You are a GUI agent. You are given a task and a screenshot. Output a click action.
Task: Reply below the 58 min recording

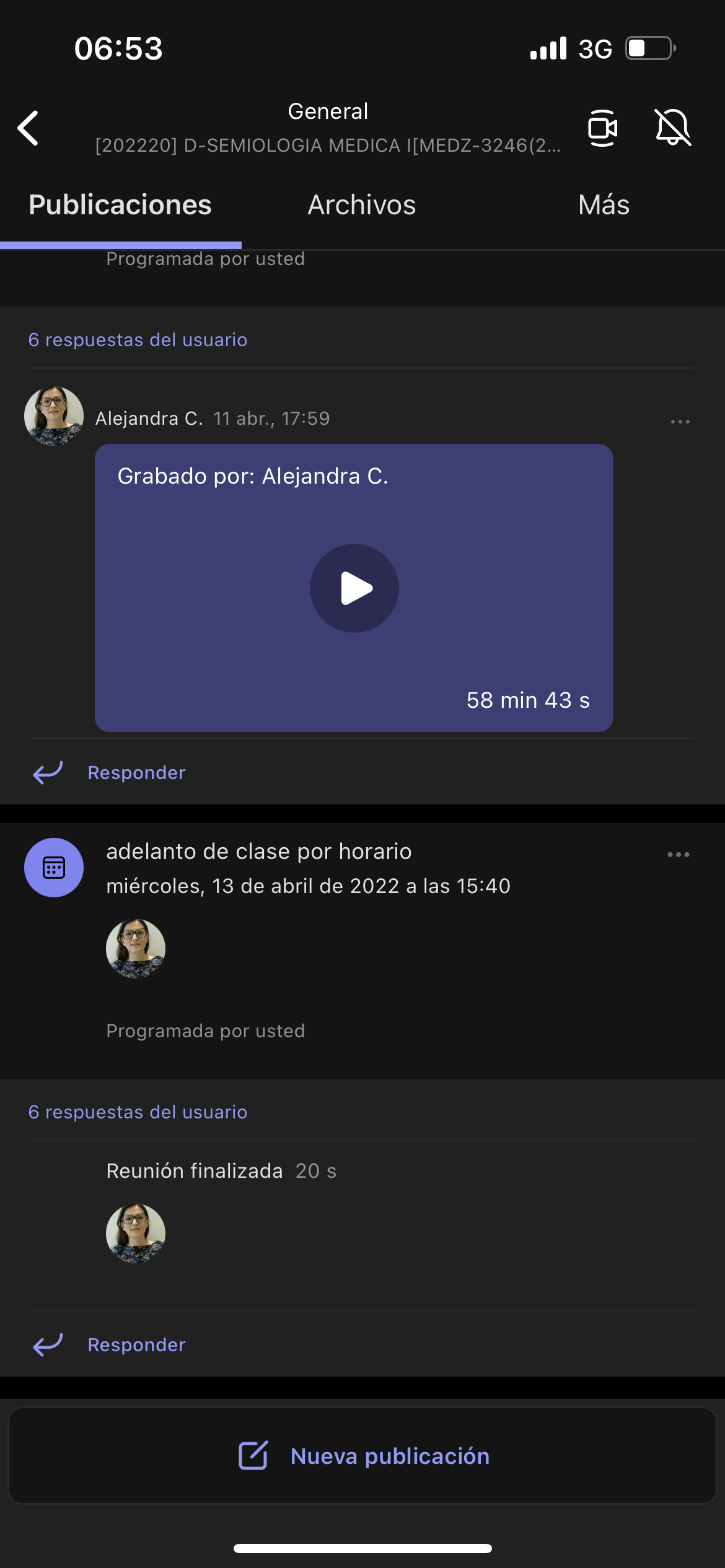click(136, 773)
